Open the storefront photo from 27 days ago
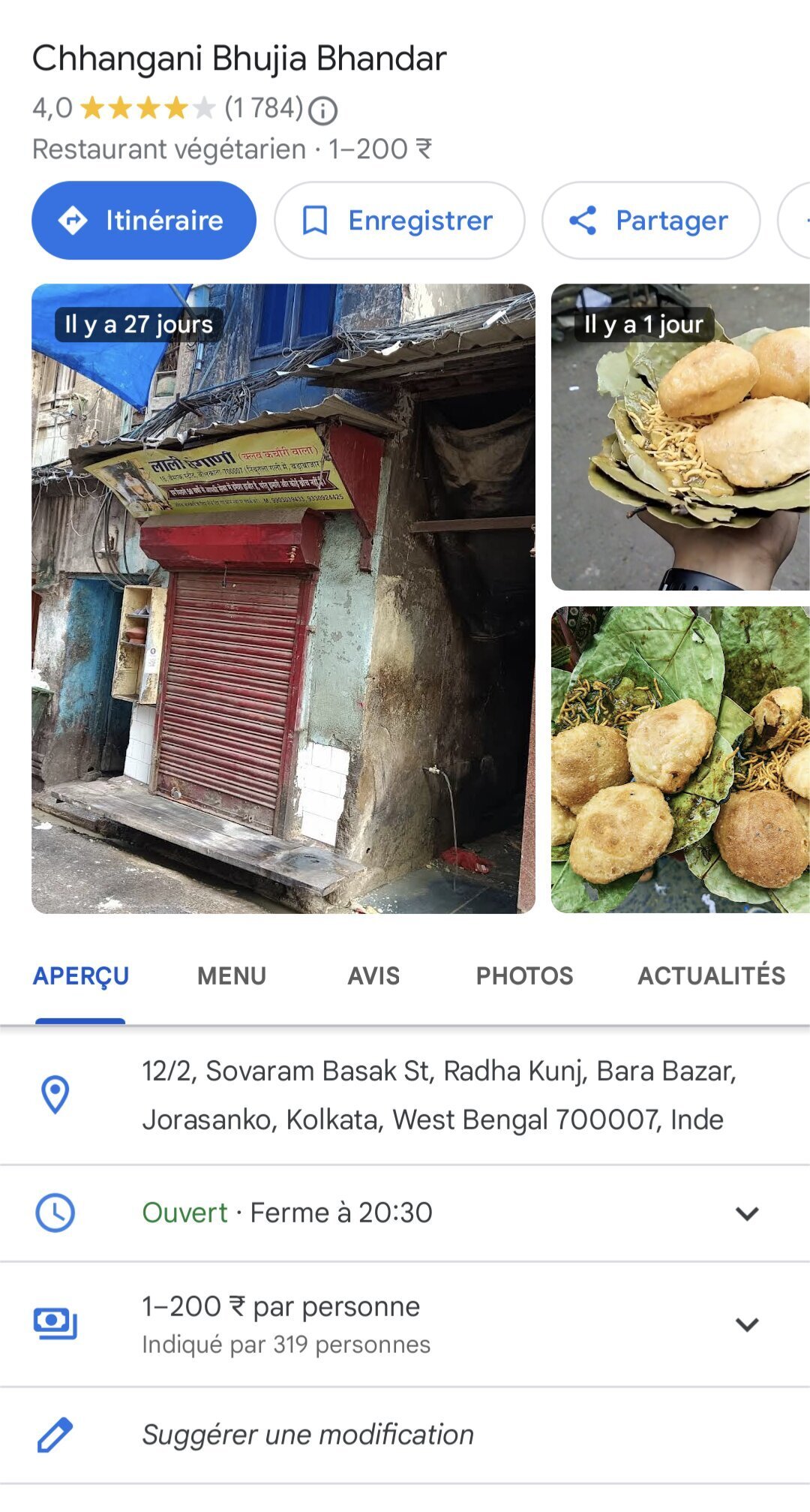This screenshot has height=1512, width=810. point(283,598)
